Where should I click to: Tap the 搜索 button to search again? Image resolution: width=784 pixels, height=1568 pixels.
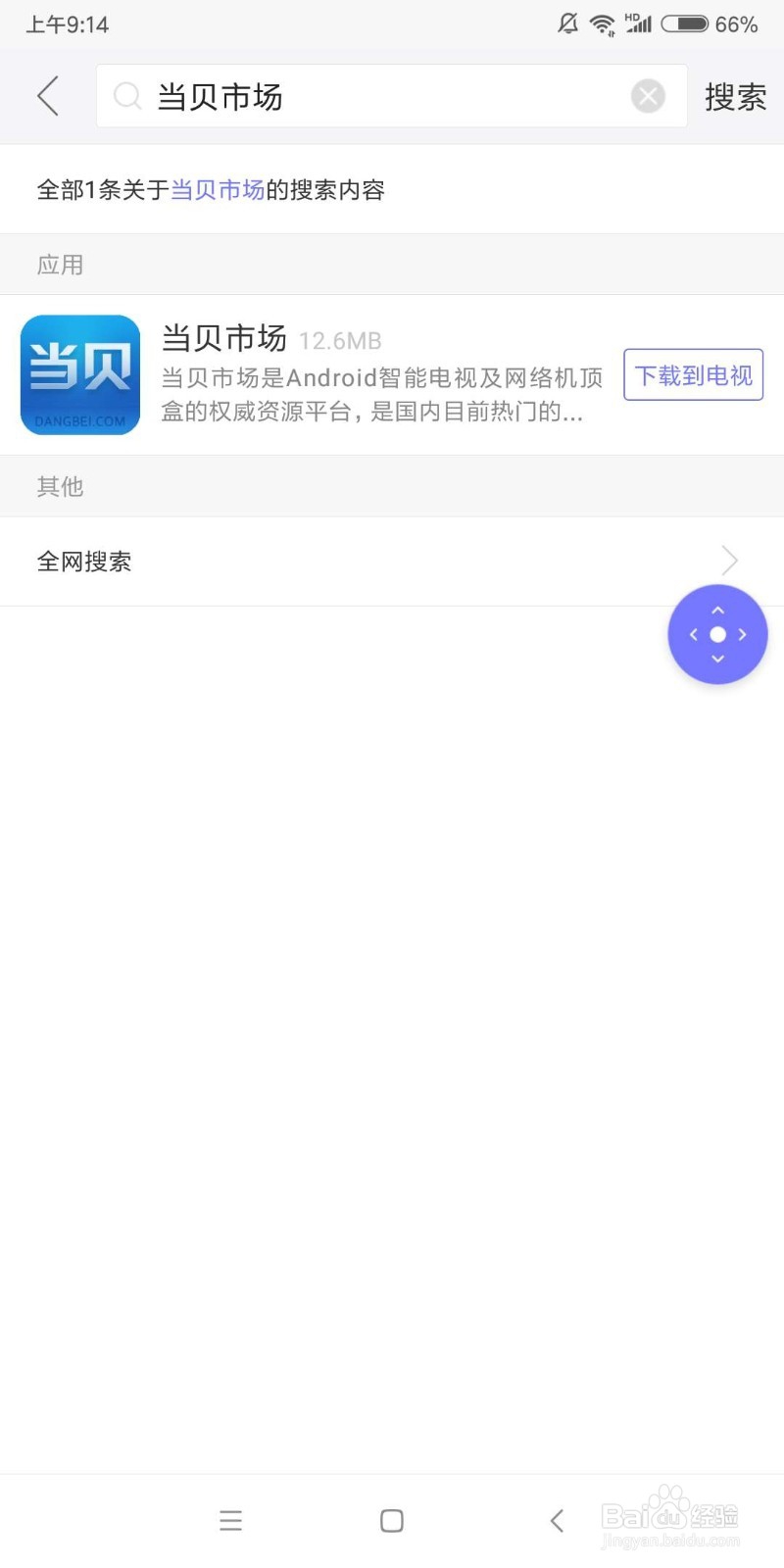(736, 96)
